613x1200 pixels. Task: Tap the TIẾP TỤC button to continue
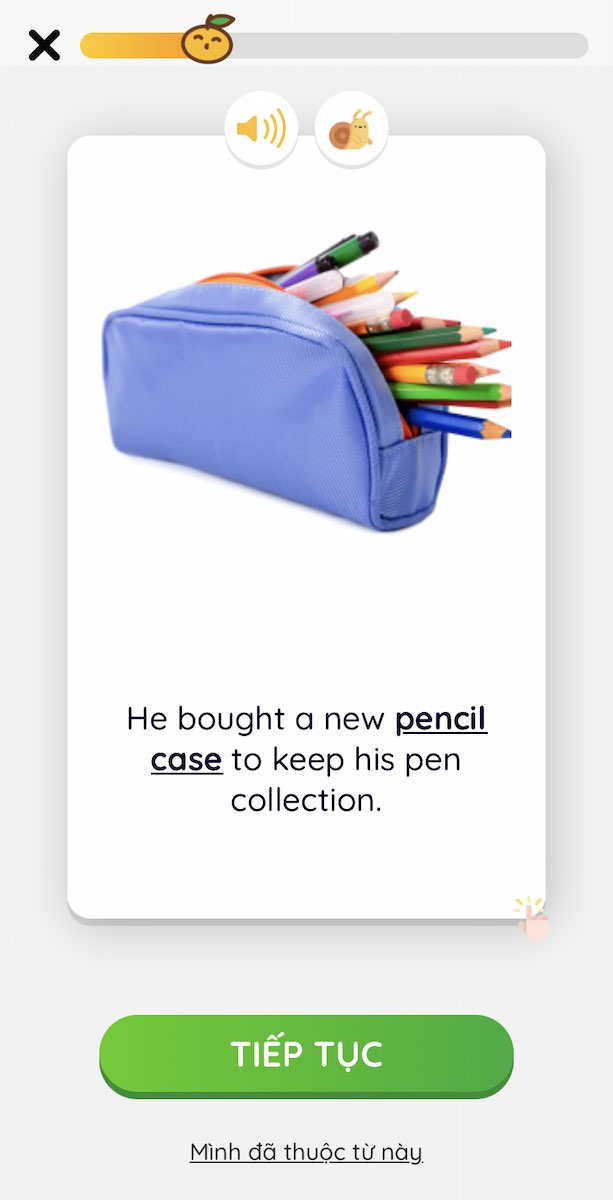point(306,1055)
